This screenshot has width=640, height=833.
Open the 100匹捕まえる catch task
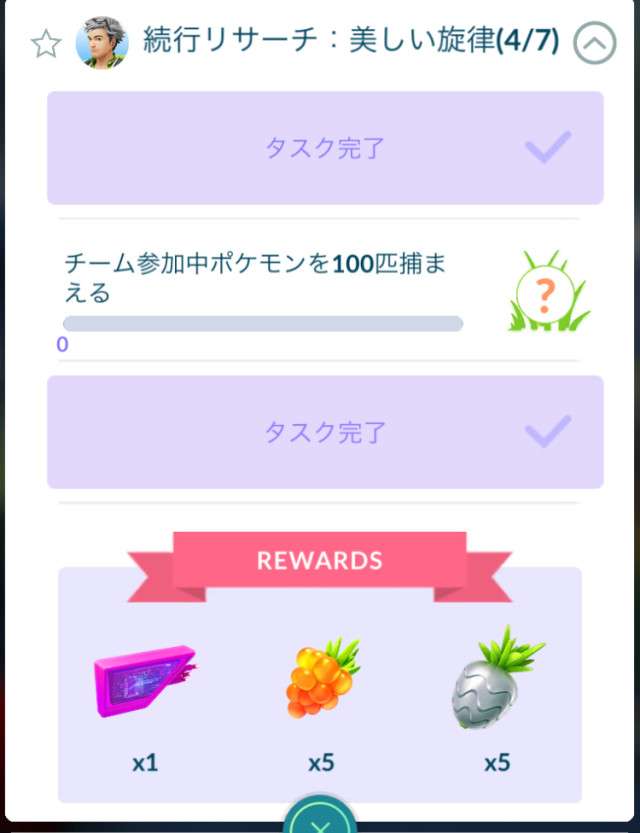tap(262, 278)
